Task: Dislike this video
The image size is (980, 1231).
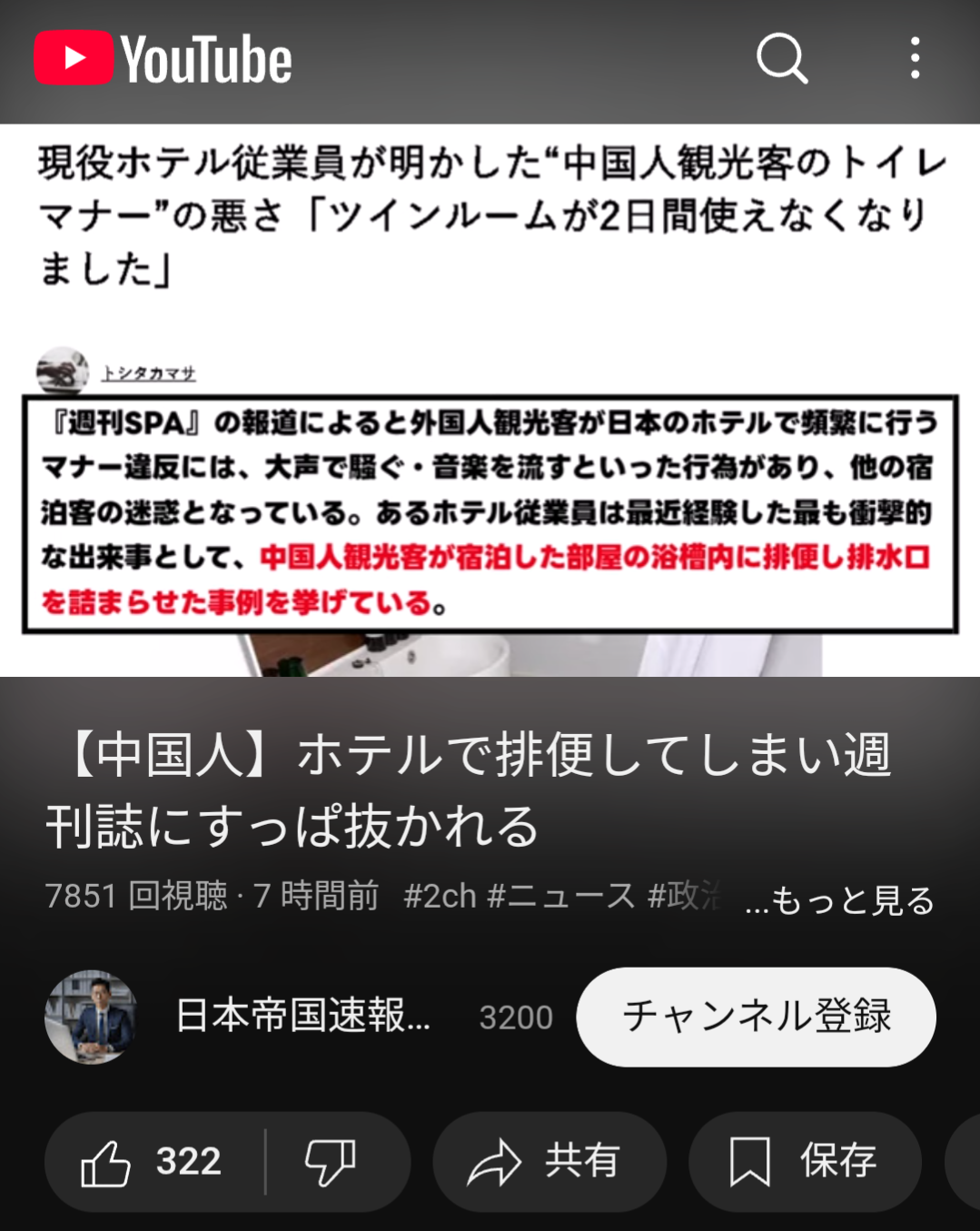Action: 331,1161
